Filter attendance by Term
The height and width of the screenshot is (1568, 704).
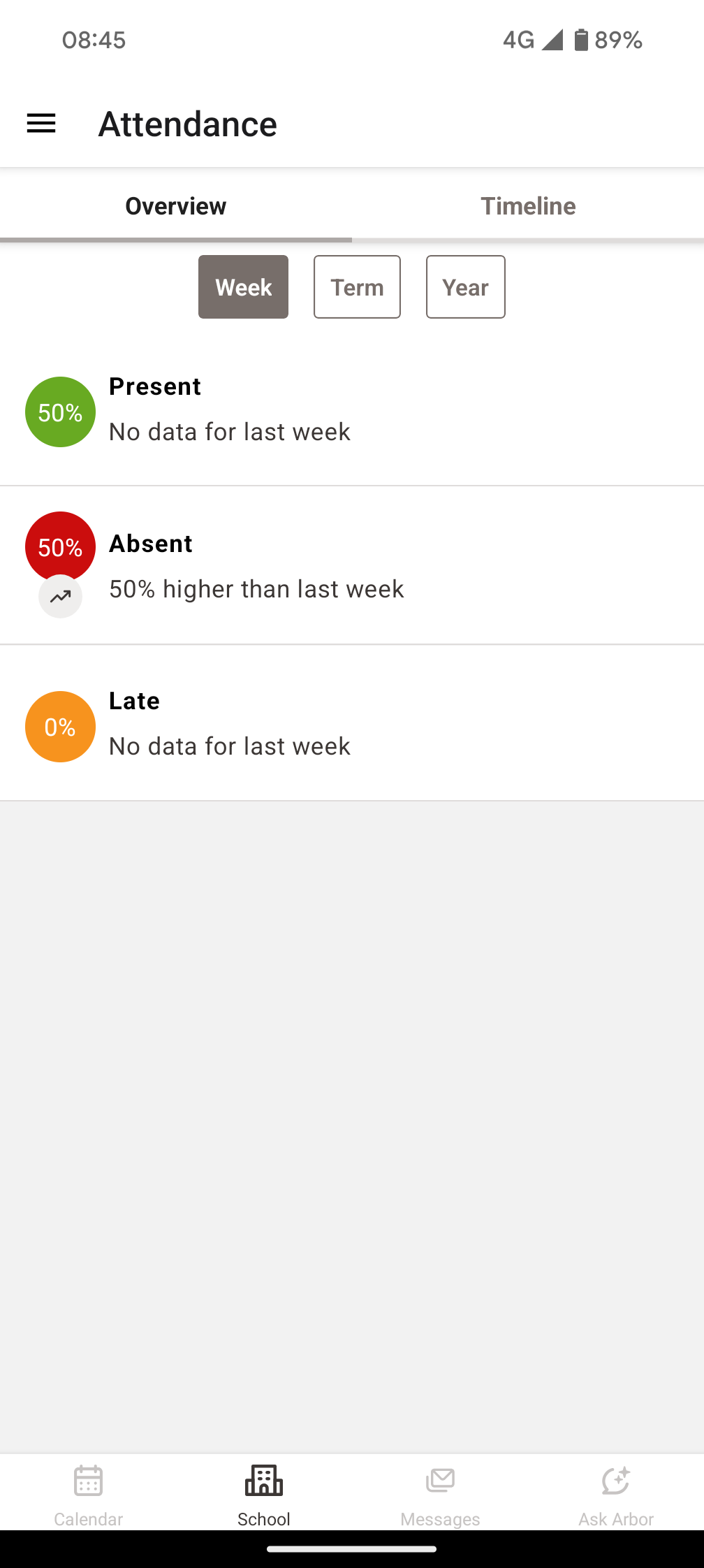click(357, 287)
